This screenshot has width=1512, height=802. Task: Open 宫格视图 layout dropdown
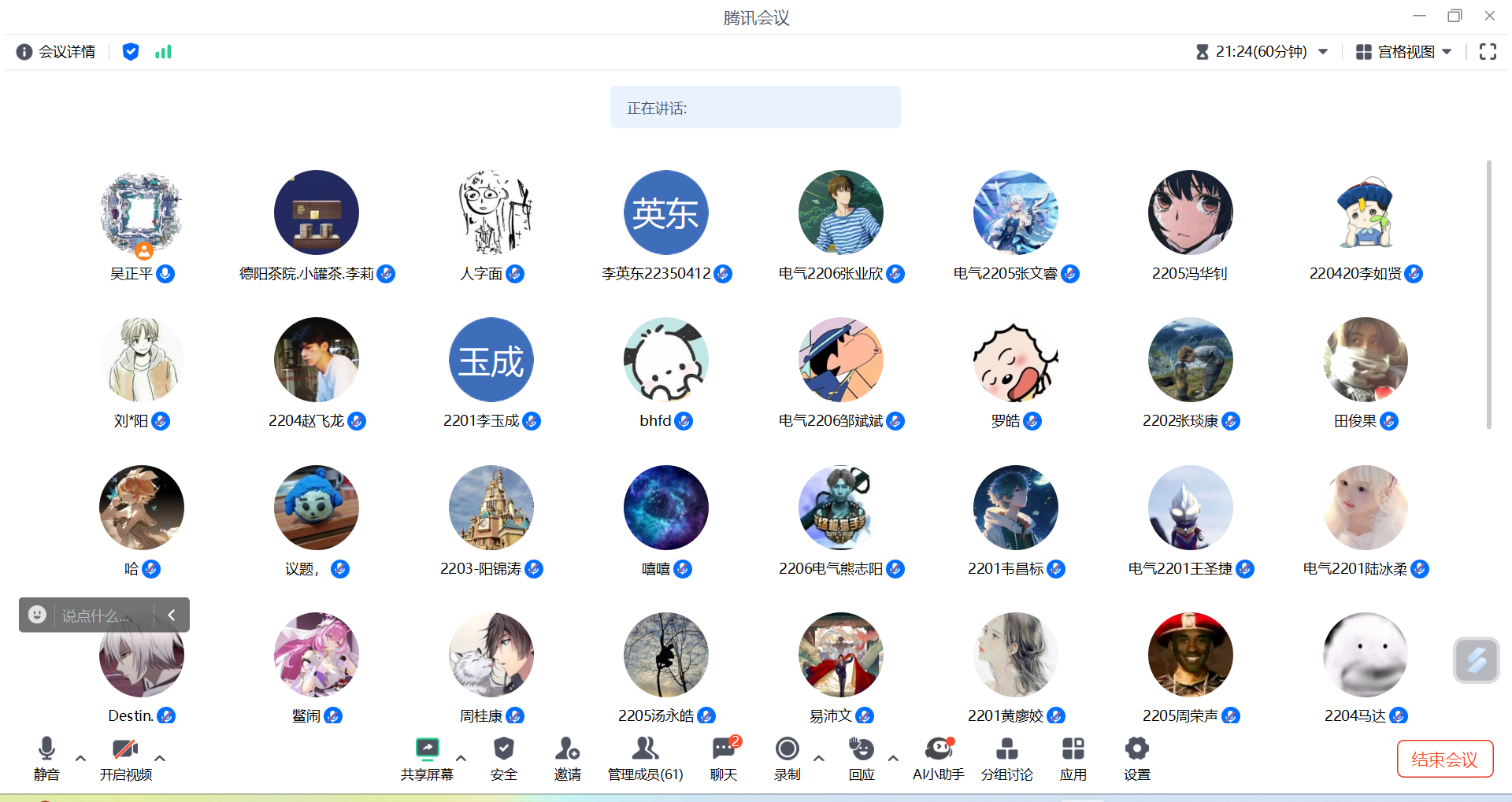point(1403,52)
